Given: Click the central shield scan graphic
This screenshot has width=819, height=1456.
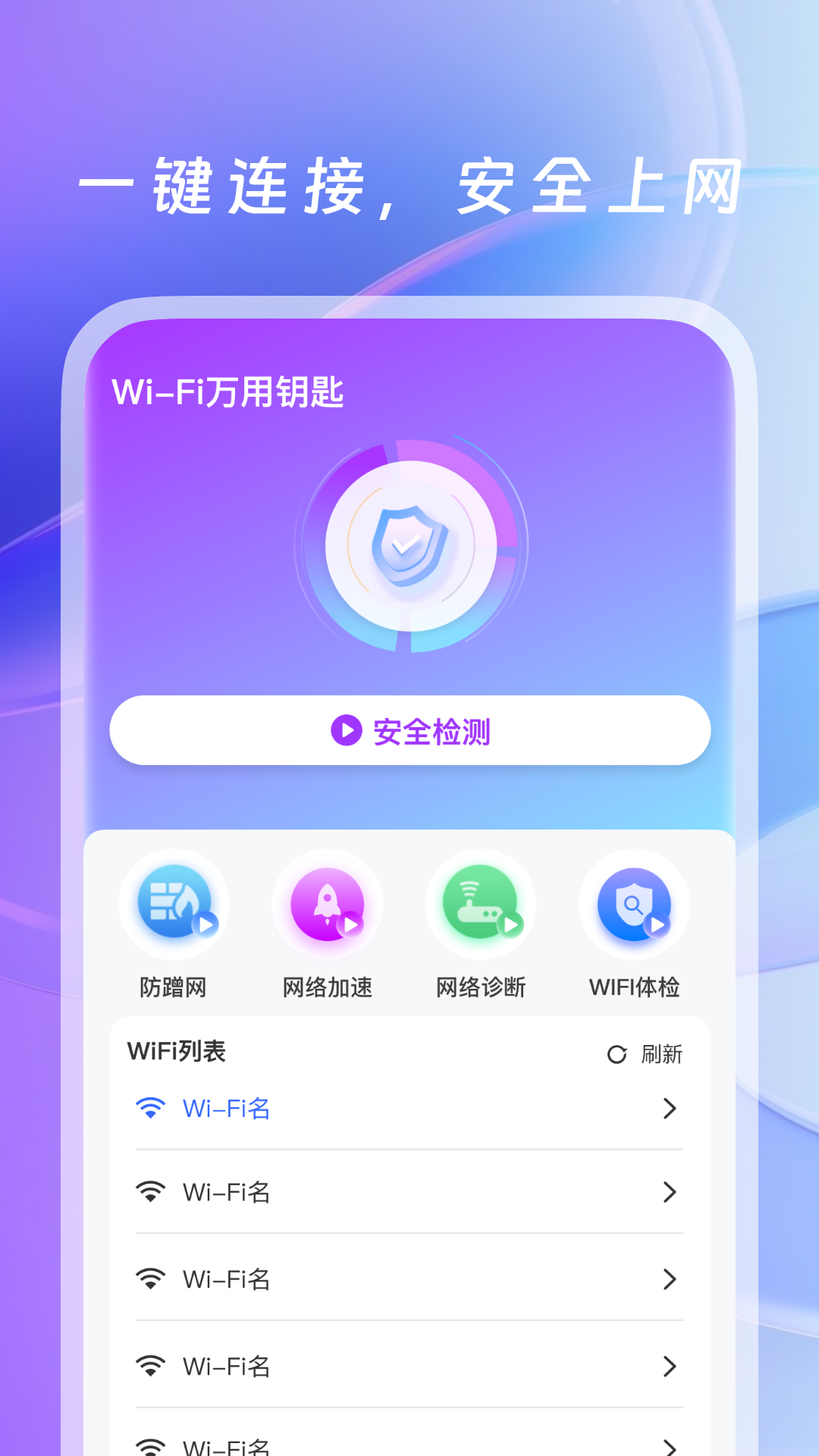Looking at the screenshot, I should (409, 546).
